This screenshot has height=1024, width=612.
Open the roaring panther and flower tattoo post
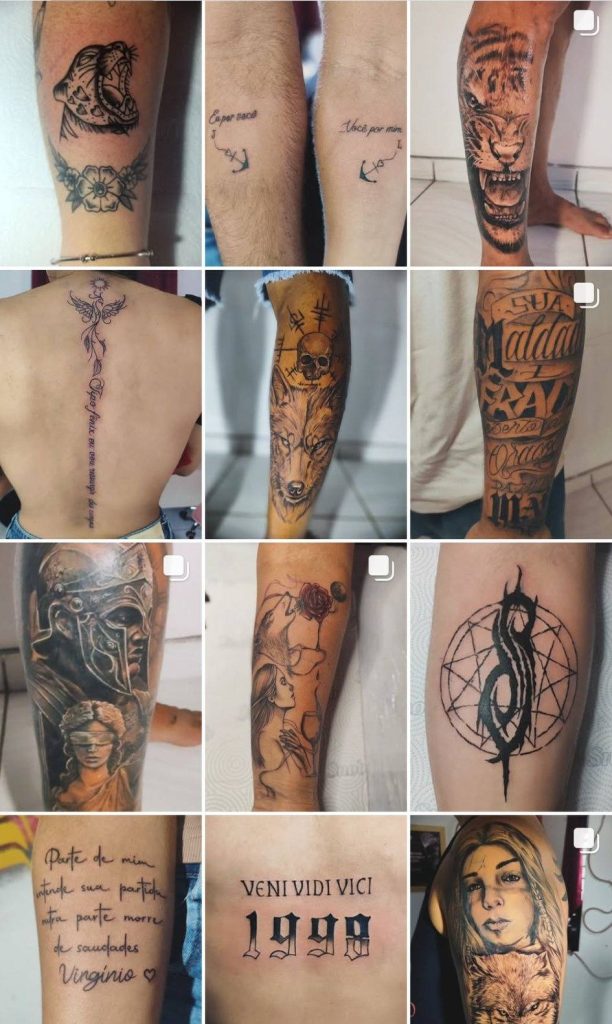pos(101,133)
